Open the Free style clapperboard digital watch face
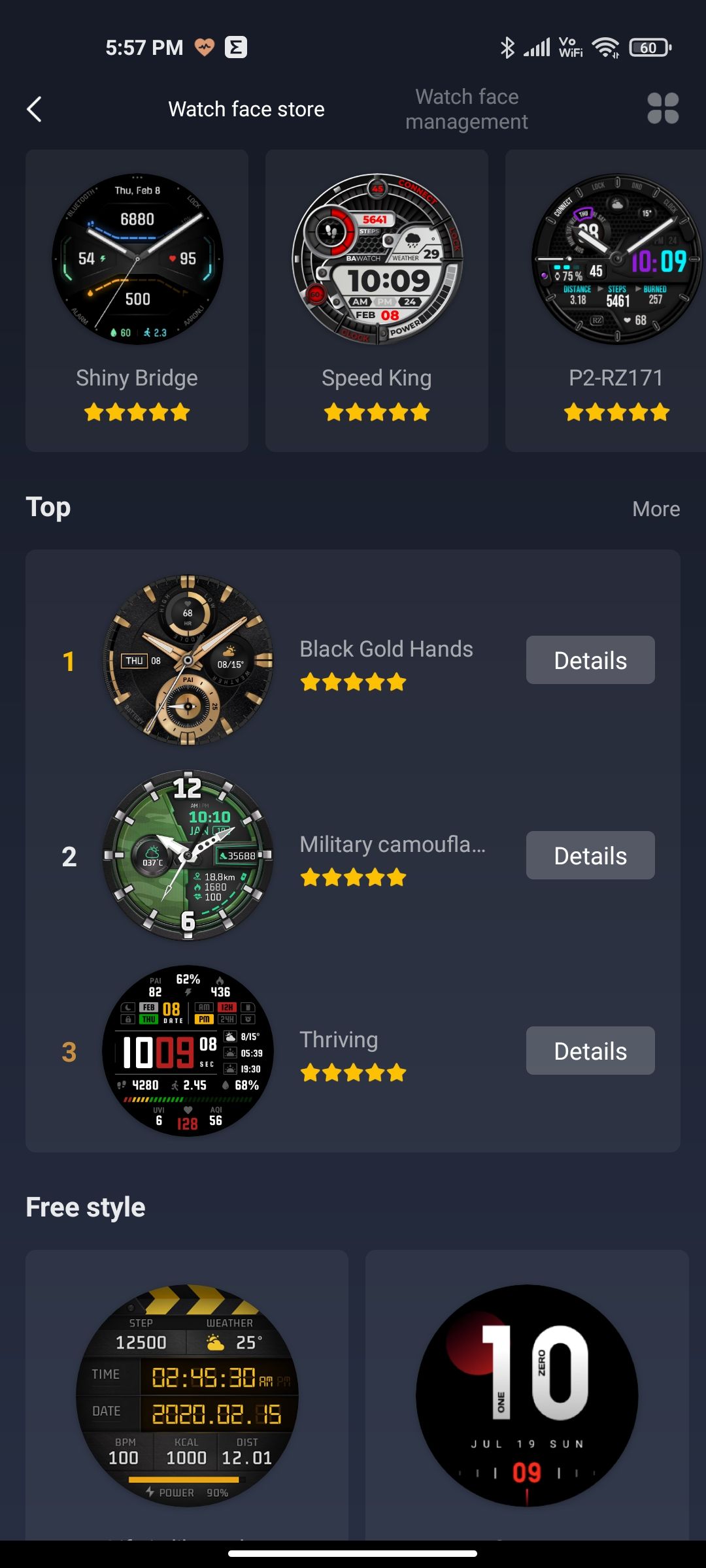The image size is (706, 1568). pos(187,1396)
